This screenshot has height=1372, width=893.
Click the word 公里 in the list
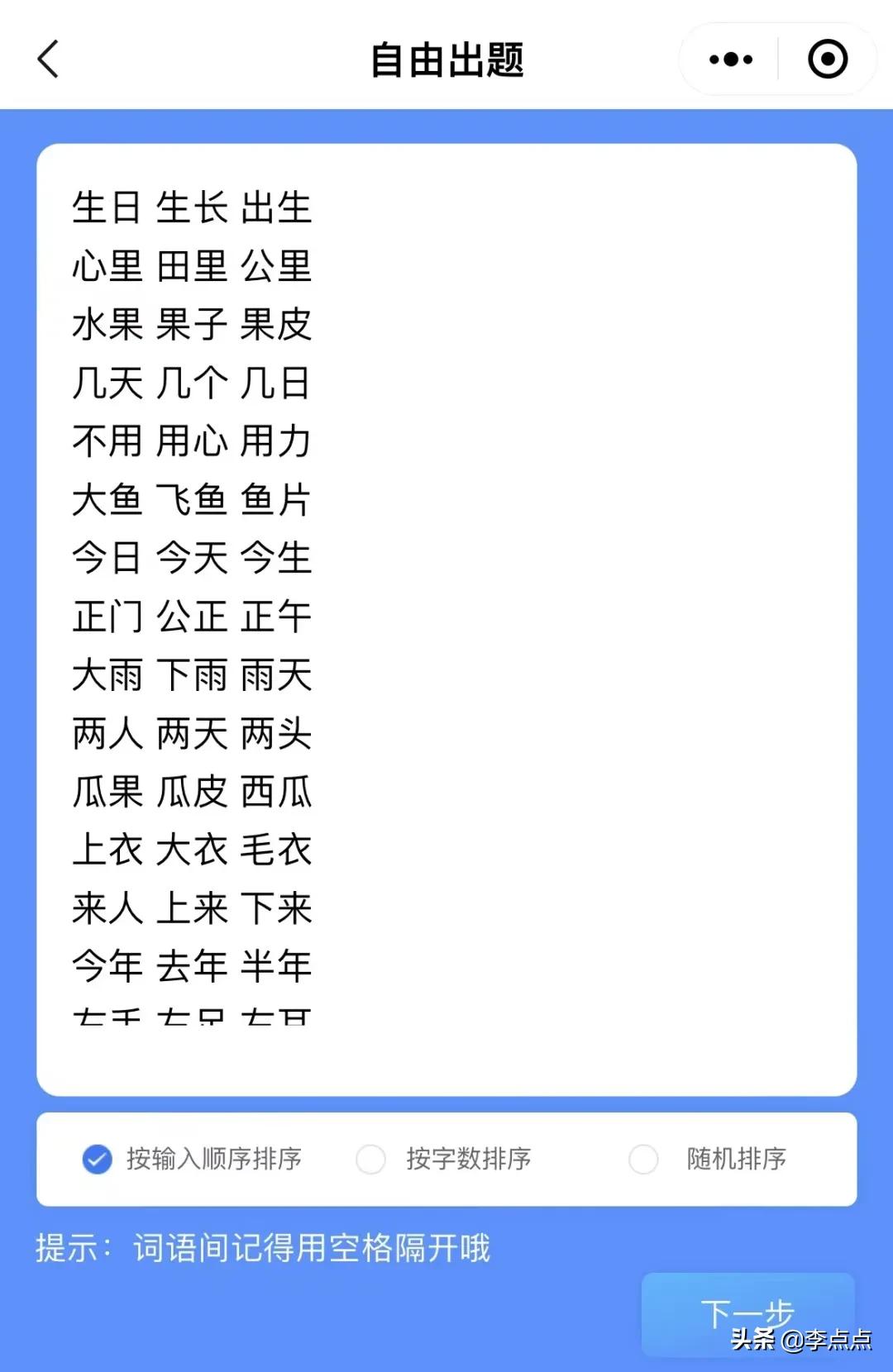(x=275, y=267)
